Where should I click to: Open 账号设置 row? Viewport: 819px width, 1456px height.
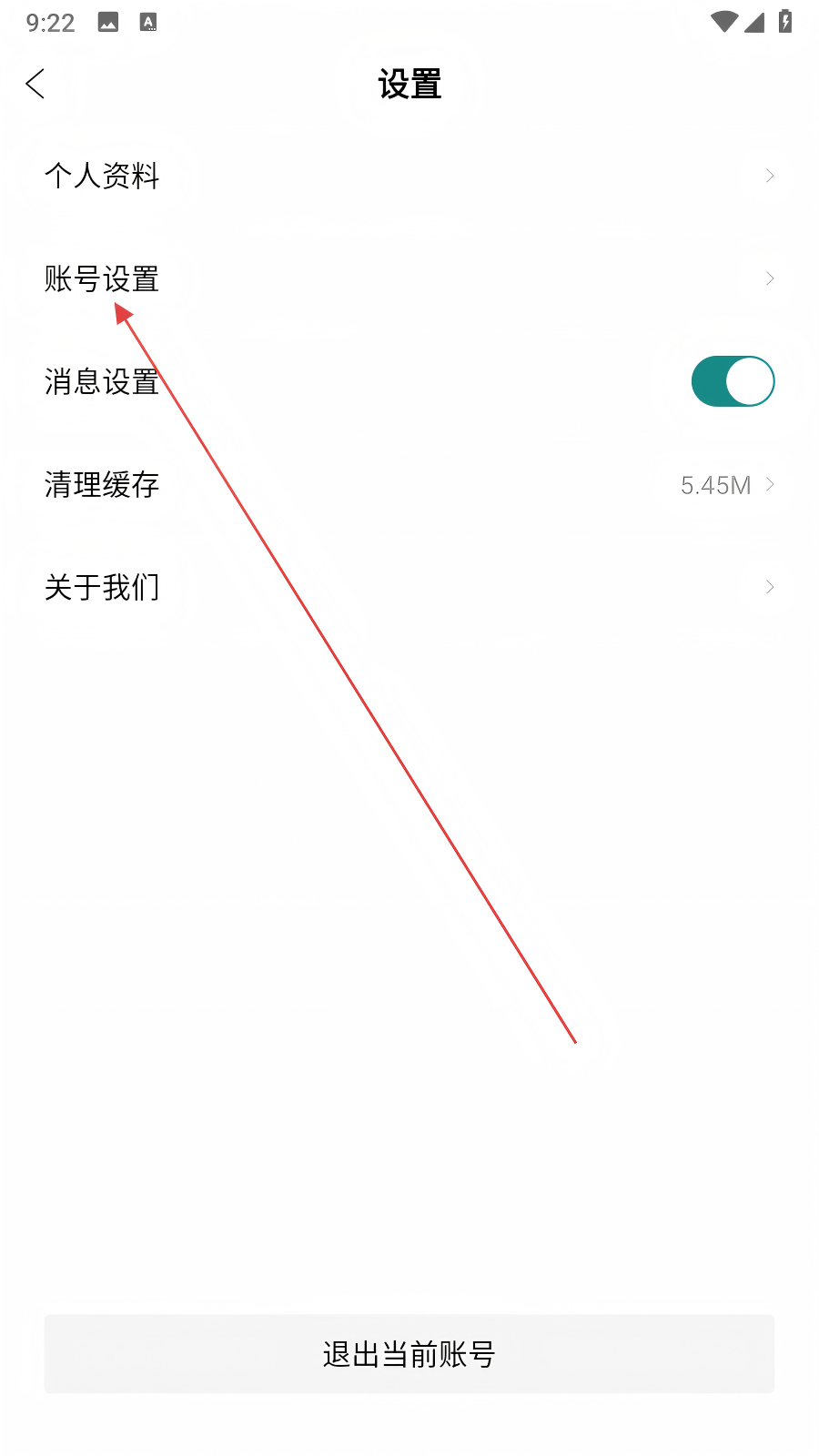[409, 278]
